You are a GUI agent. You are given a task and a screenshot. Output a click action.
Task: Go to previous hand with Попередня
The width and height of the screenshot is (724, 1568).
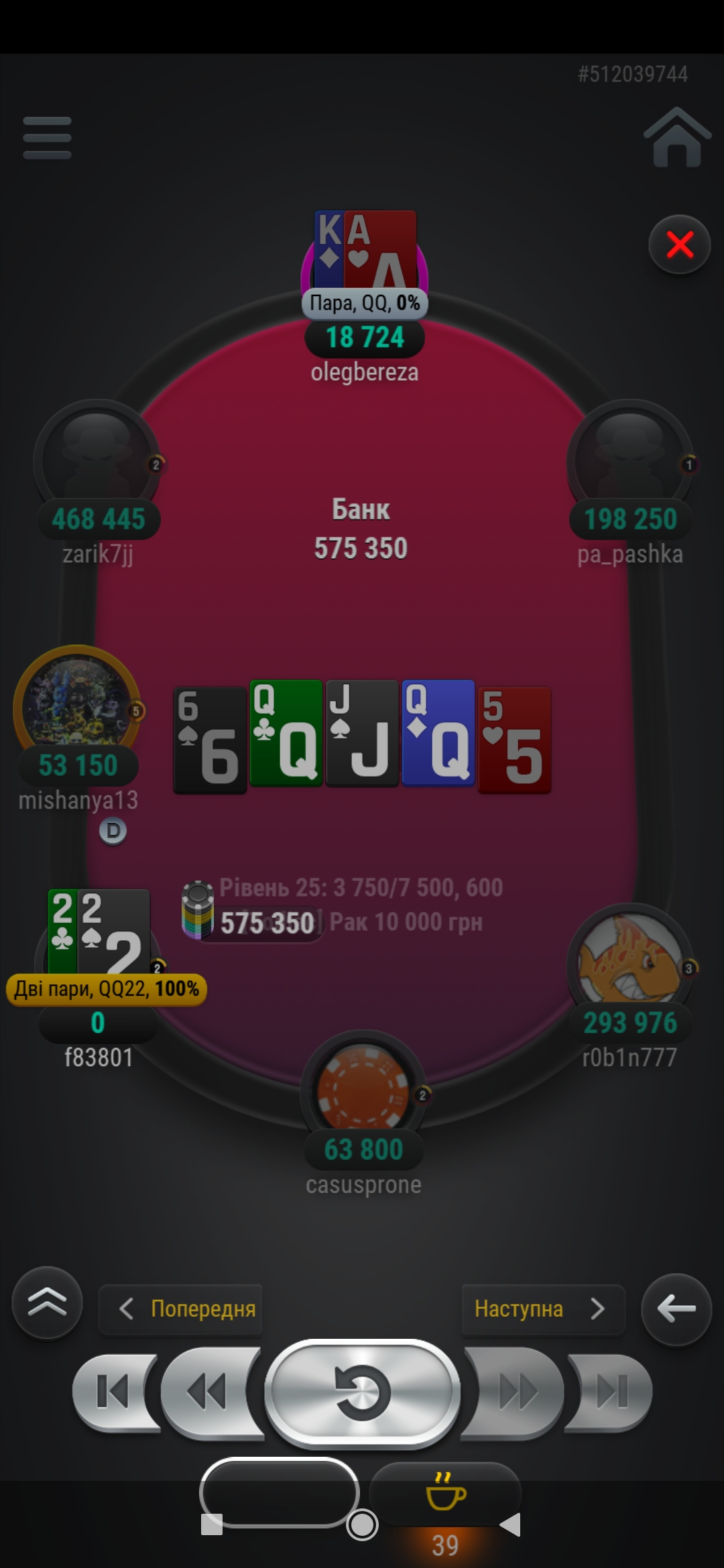tap(180, 1309)
